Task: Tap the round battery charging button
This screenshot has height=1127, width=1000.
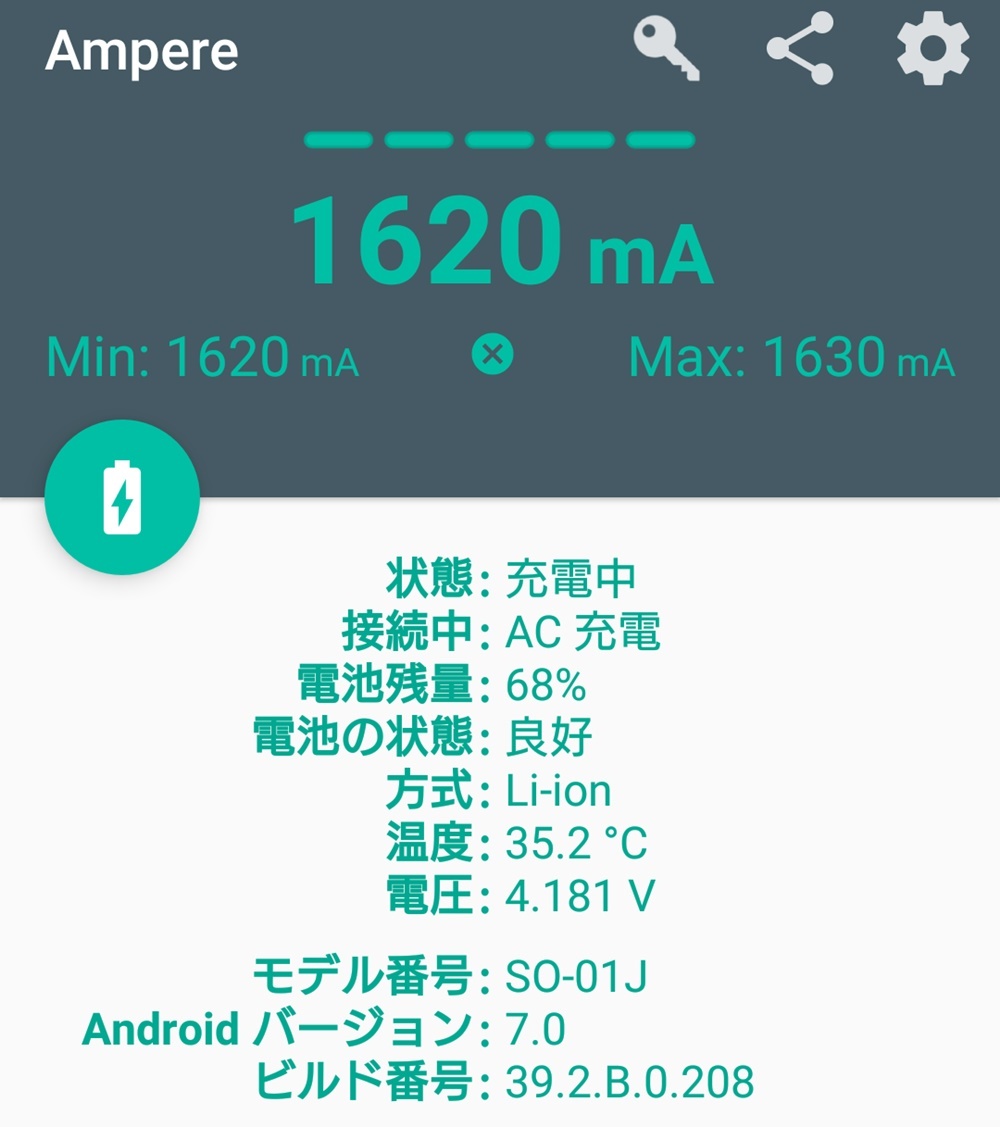Action: click(x=122, y=497)
